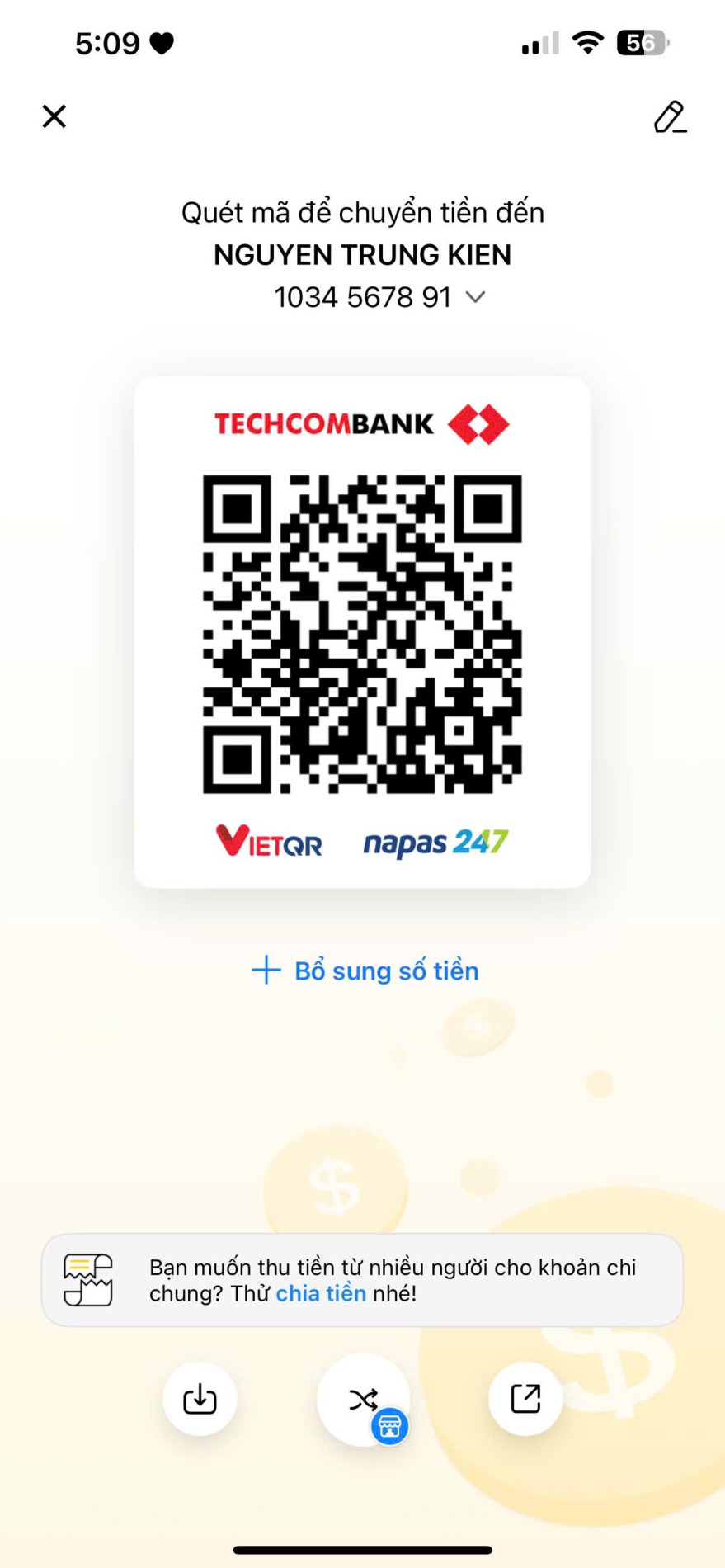Open the edit pencil icon
Viewport: 725px width, 1568px height.
click(669, 117)
